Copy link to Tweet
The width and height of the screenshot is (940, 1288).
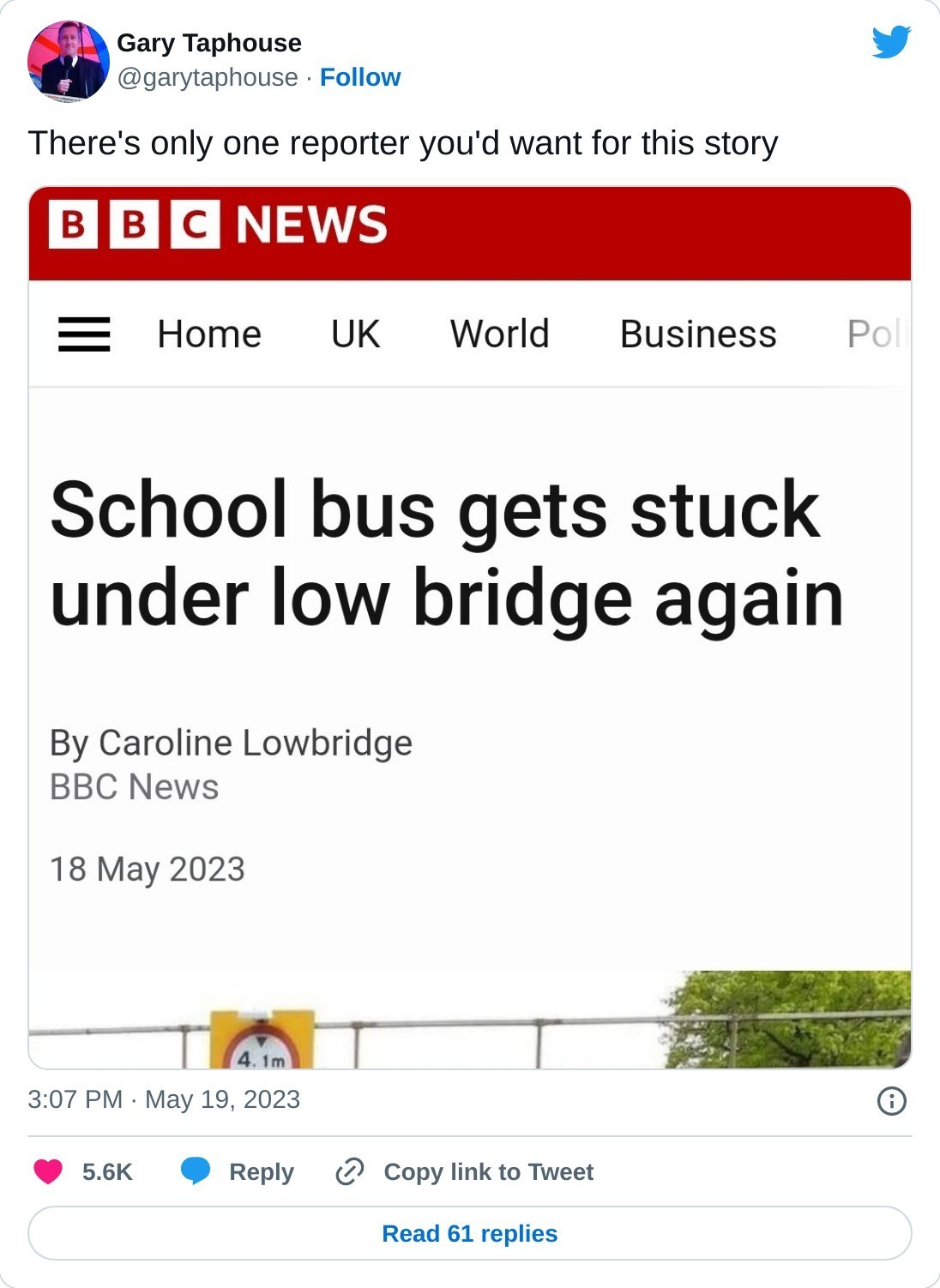coord(465,1171)
